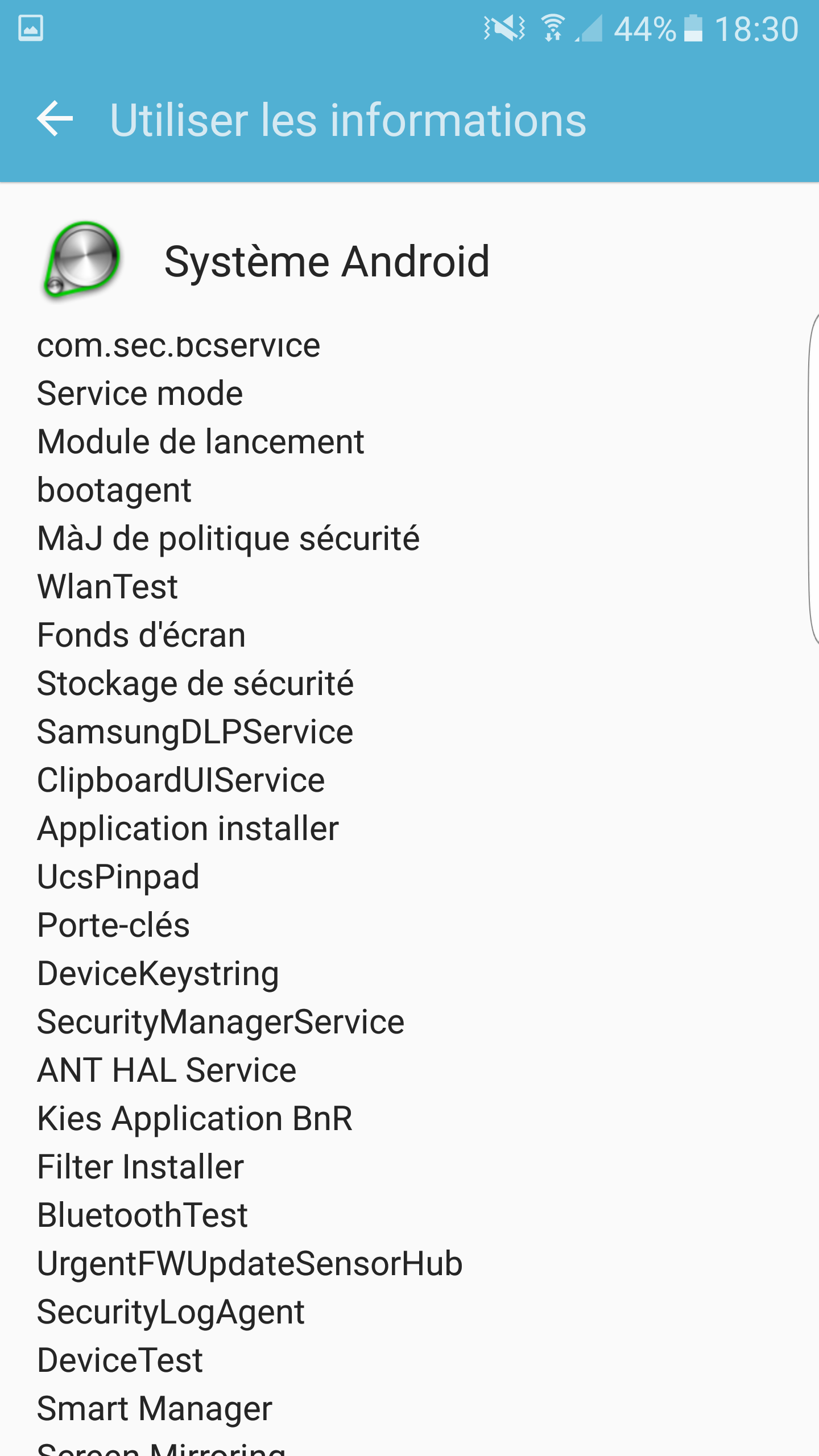
Task: Go back using the top-left arrow
Action: coord(55,119)
